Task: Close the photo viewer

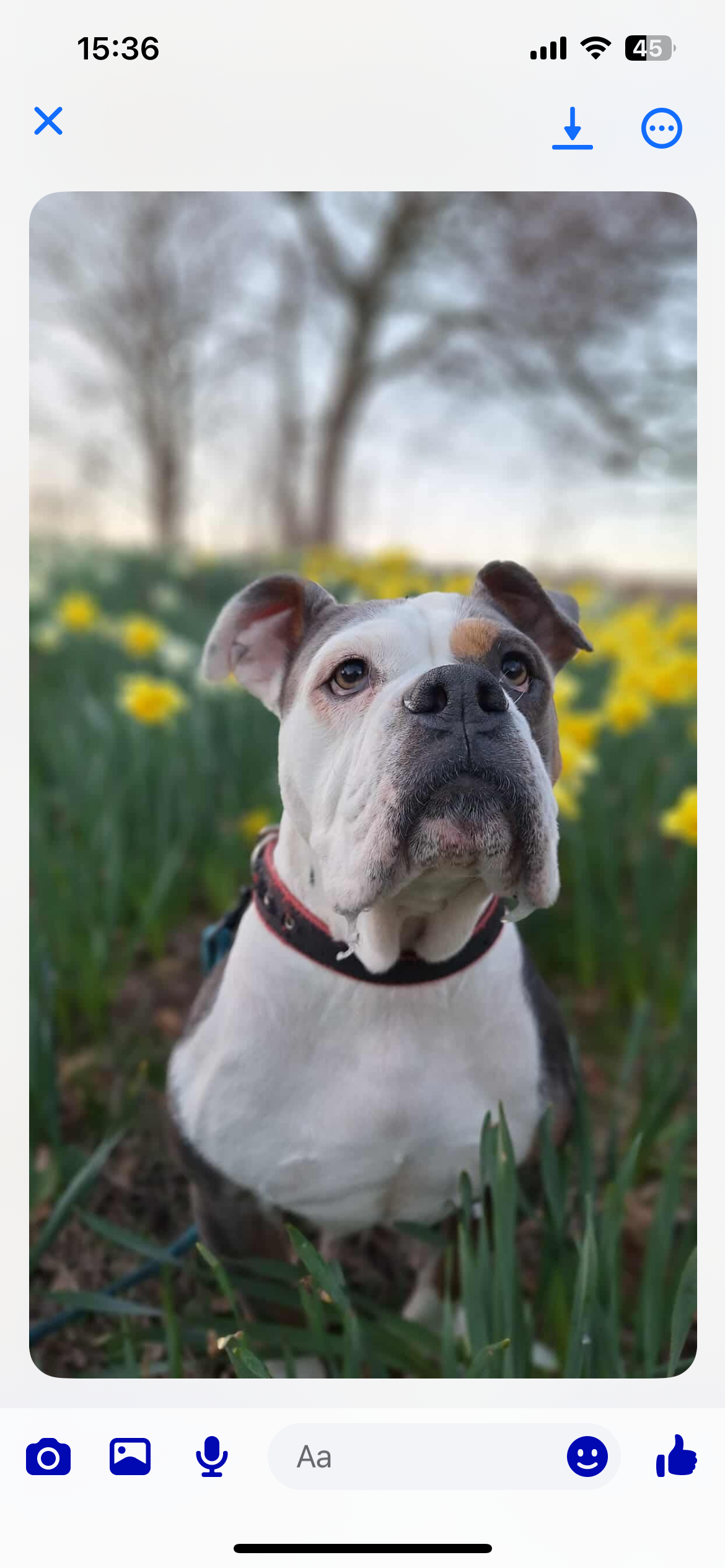Action: coord(48,121)
